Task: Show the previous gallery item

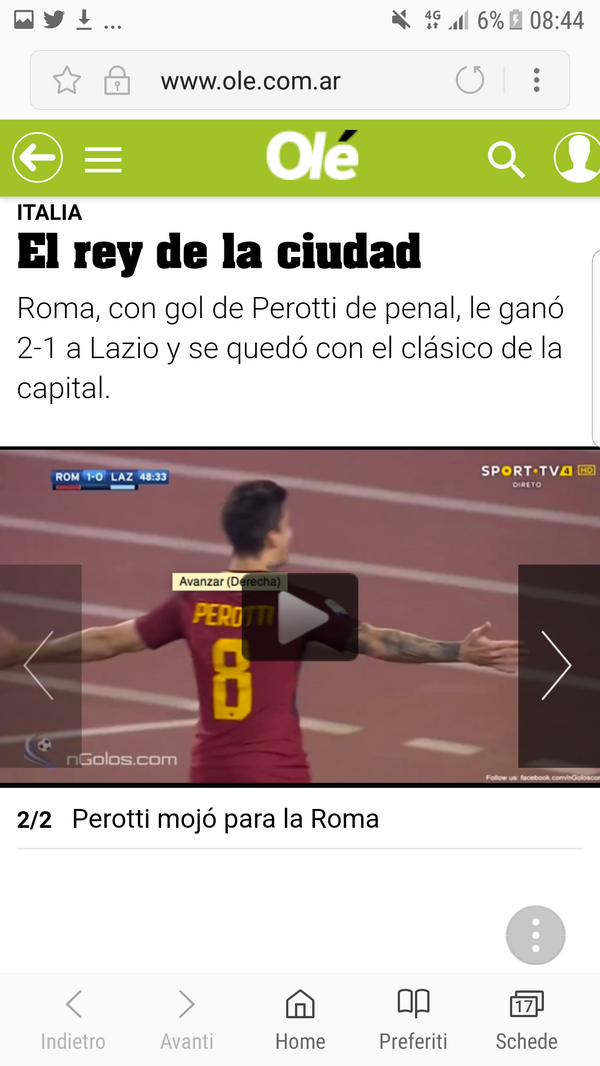Action: [x=39, y=666]
